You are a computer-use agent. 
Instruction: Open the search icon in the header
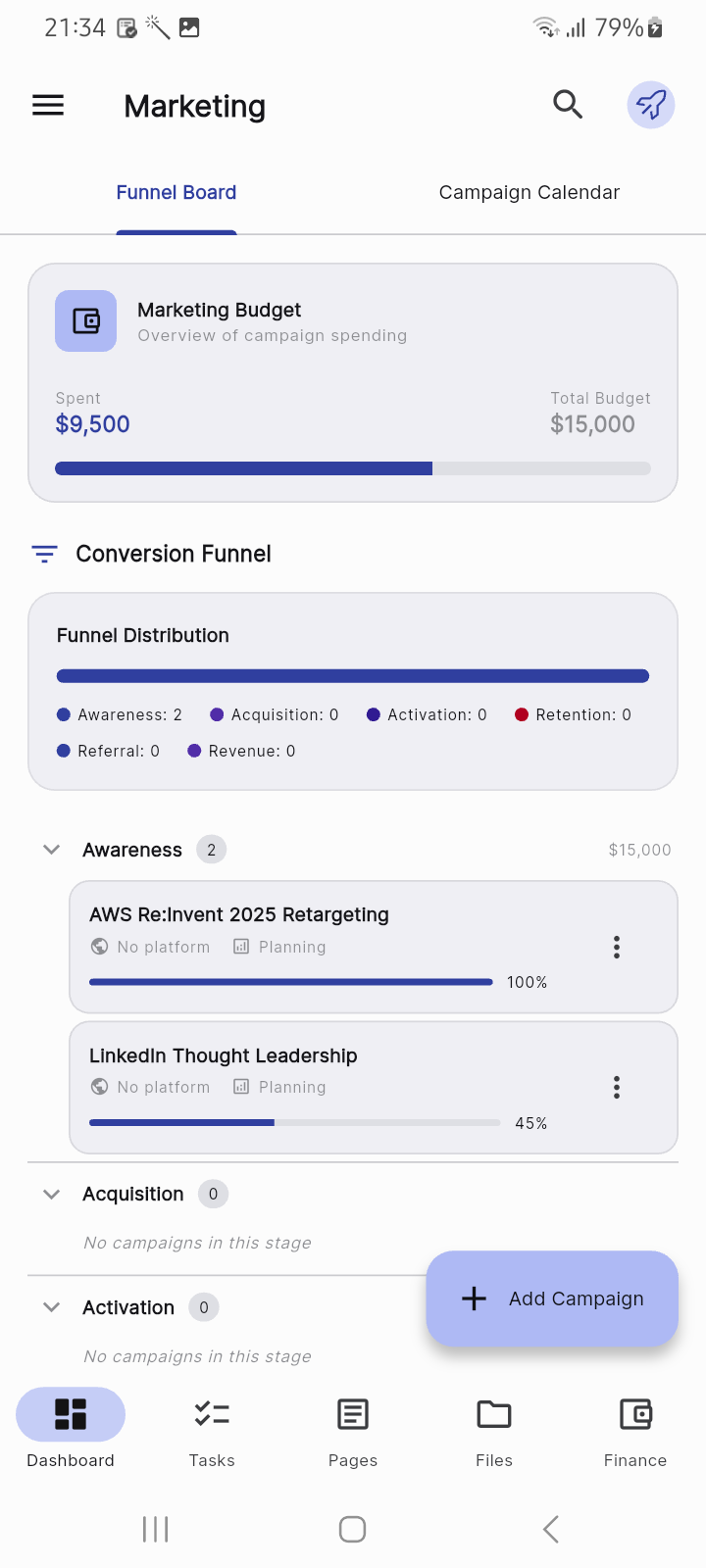[569, 104]
